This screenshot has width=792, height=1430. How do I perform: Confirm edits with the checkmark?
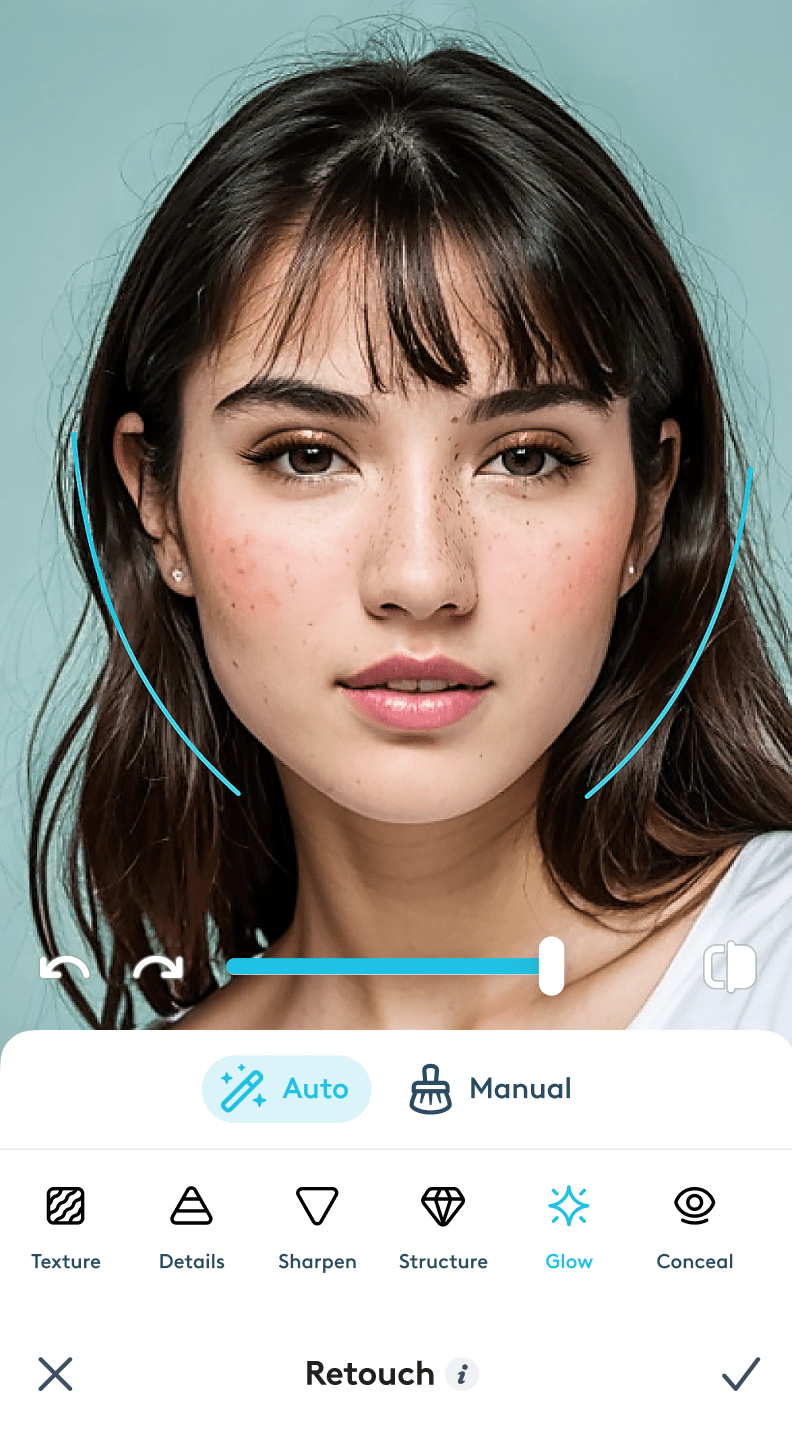pyautogui.click(x=741, y=1374)
